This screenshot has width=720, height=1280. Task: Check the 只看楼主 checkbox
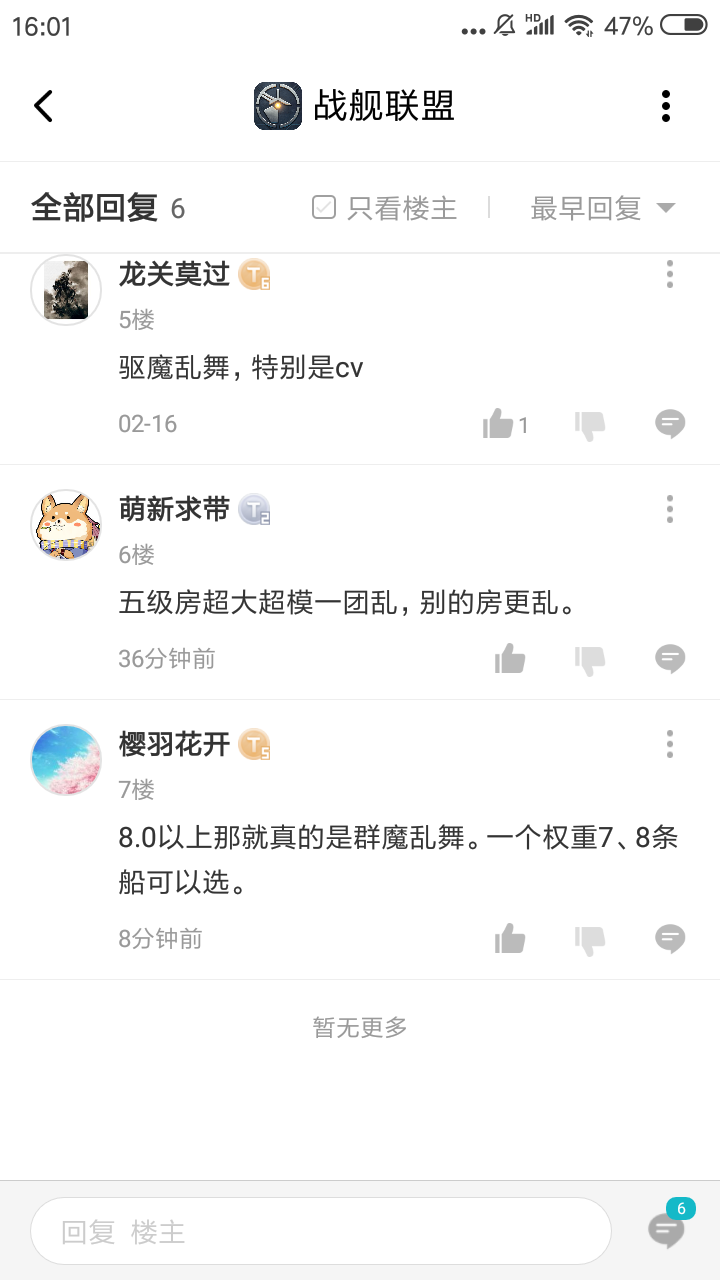click(x=324, y=208)
